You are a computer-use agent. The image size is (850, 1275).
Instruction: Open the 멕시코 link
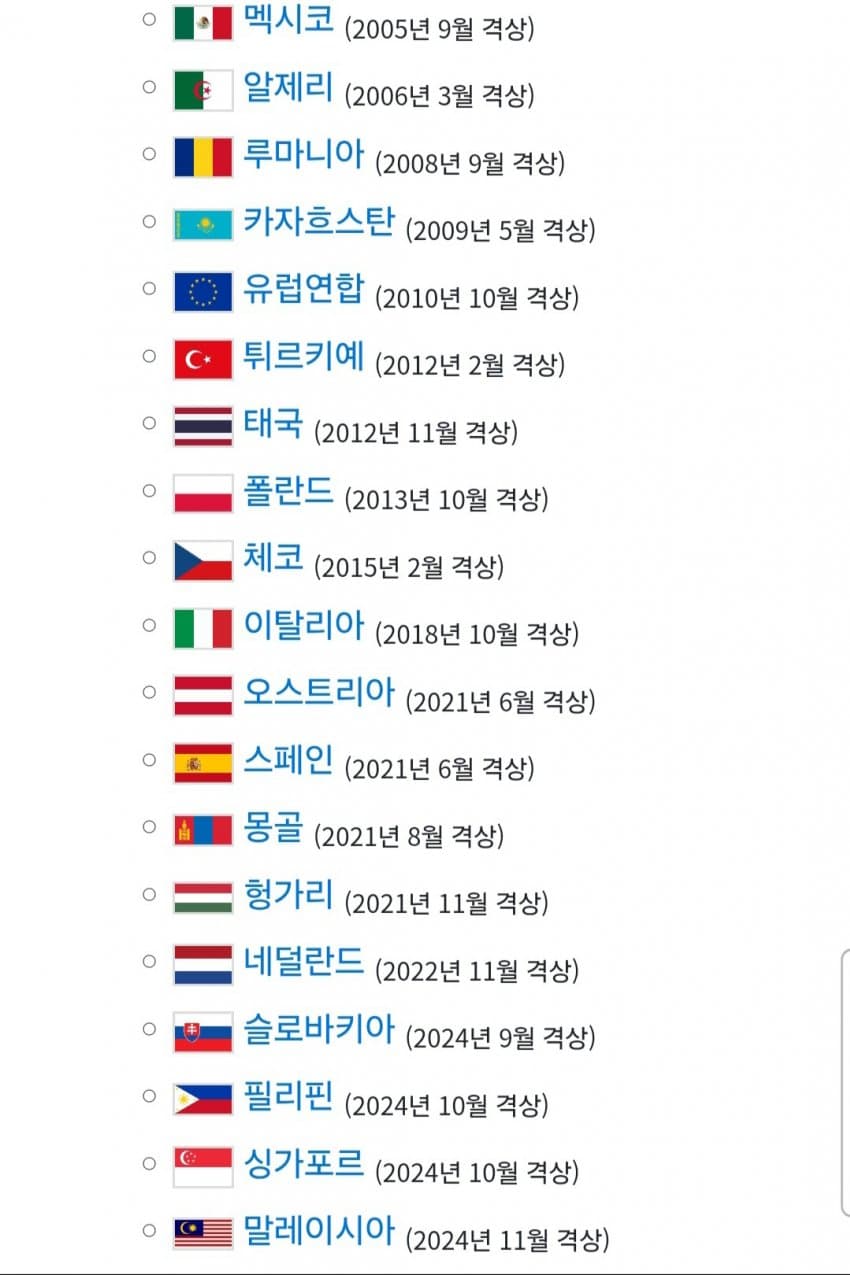pos(288,20)
